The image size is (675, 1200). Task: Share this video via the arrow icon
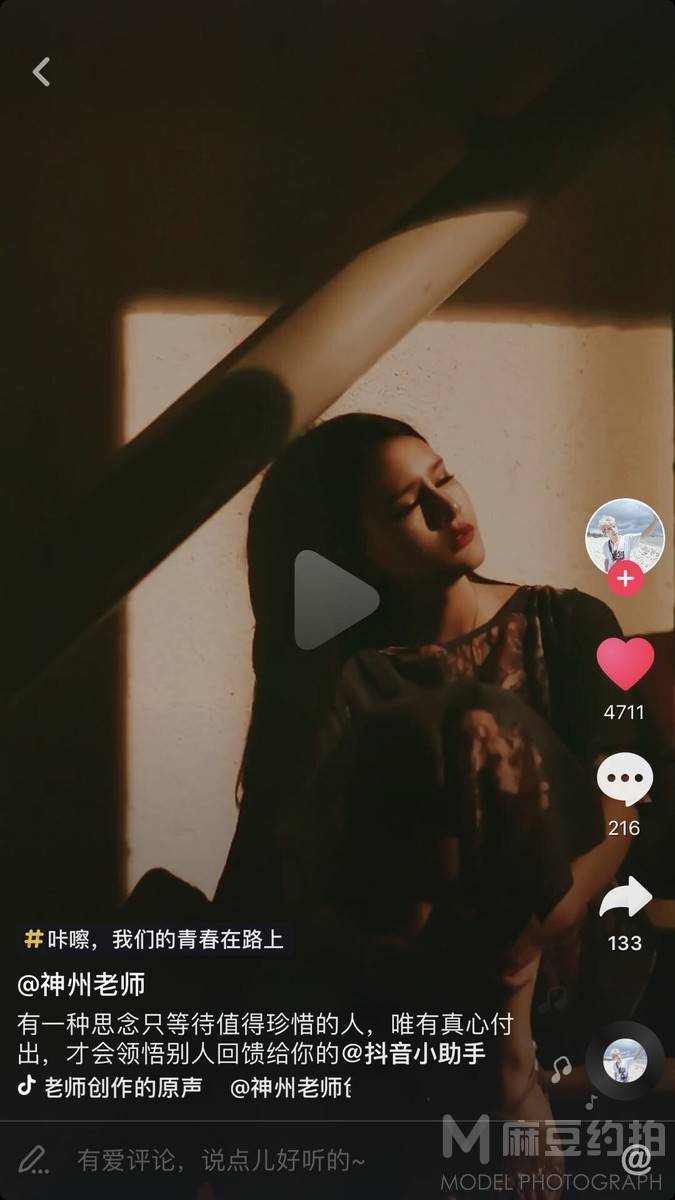tap(625, 898)
